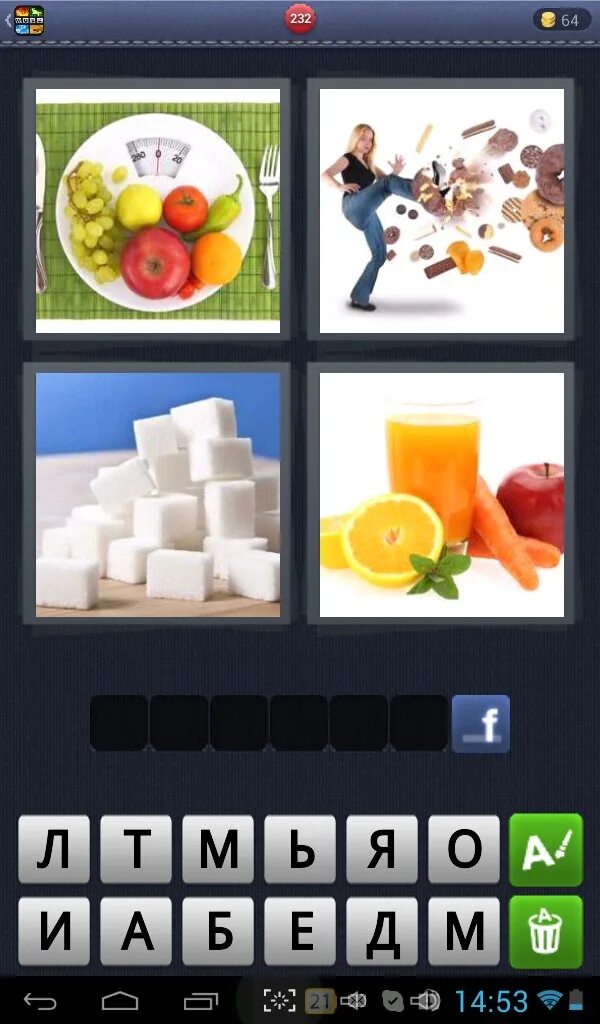Select the letter tile Д
Screen dimensions: 600x1024
coord(383,932)
